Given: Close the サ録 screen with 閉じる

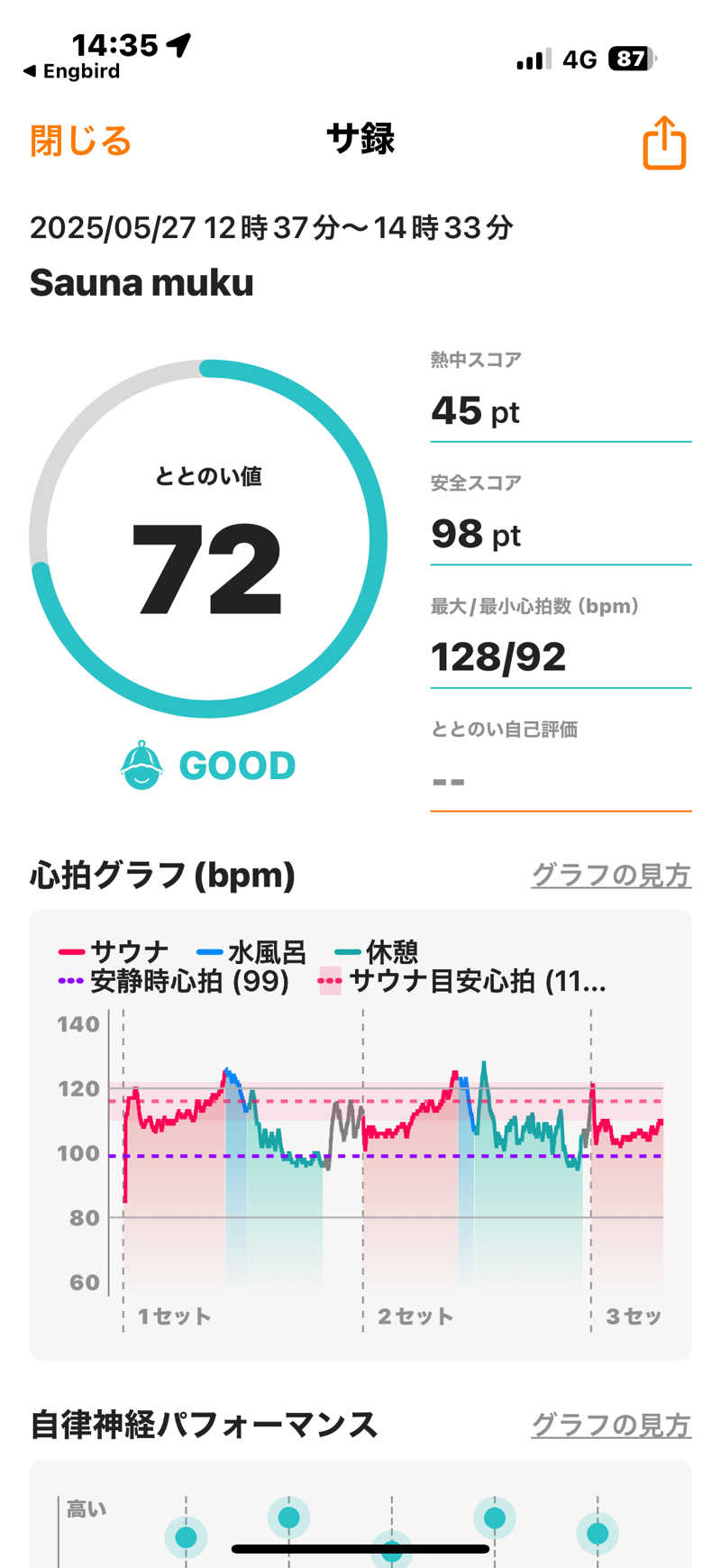Looking at the screenshot, I should pyautogui.click(x=80, y=141).
